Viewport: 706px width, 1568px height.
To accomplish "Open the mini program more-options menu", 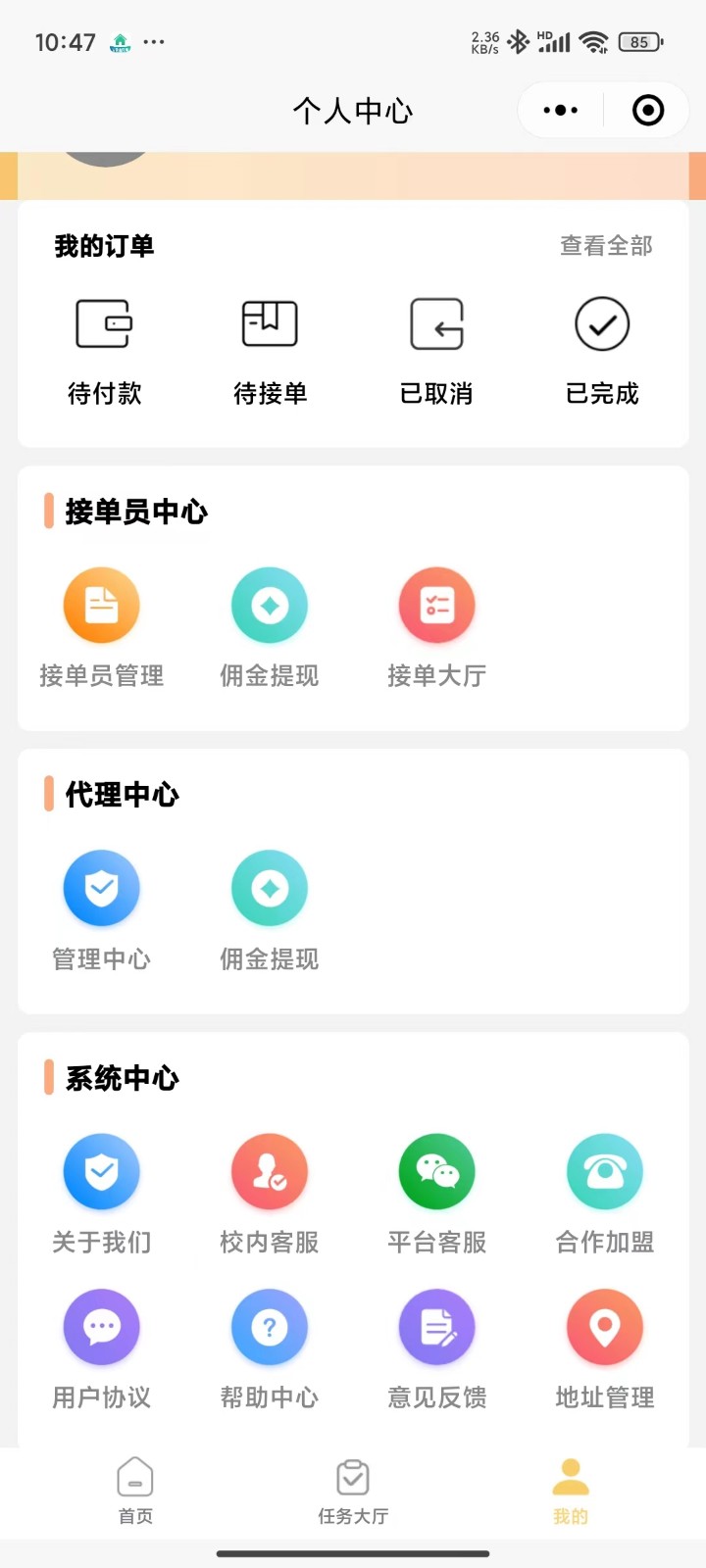I will (x=561, y=111).
